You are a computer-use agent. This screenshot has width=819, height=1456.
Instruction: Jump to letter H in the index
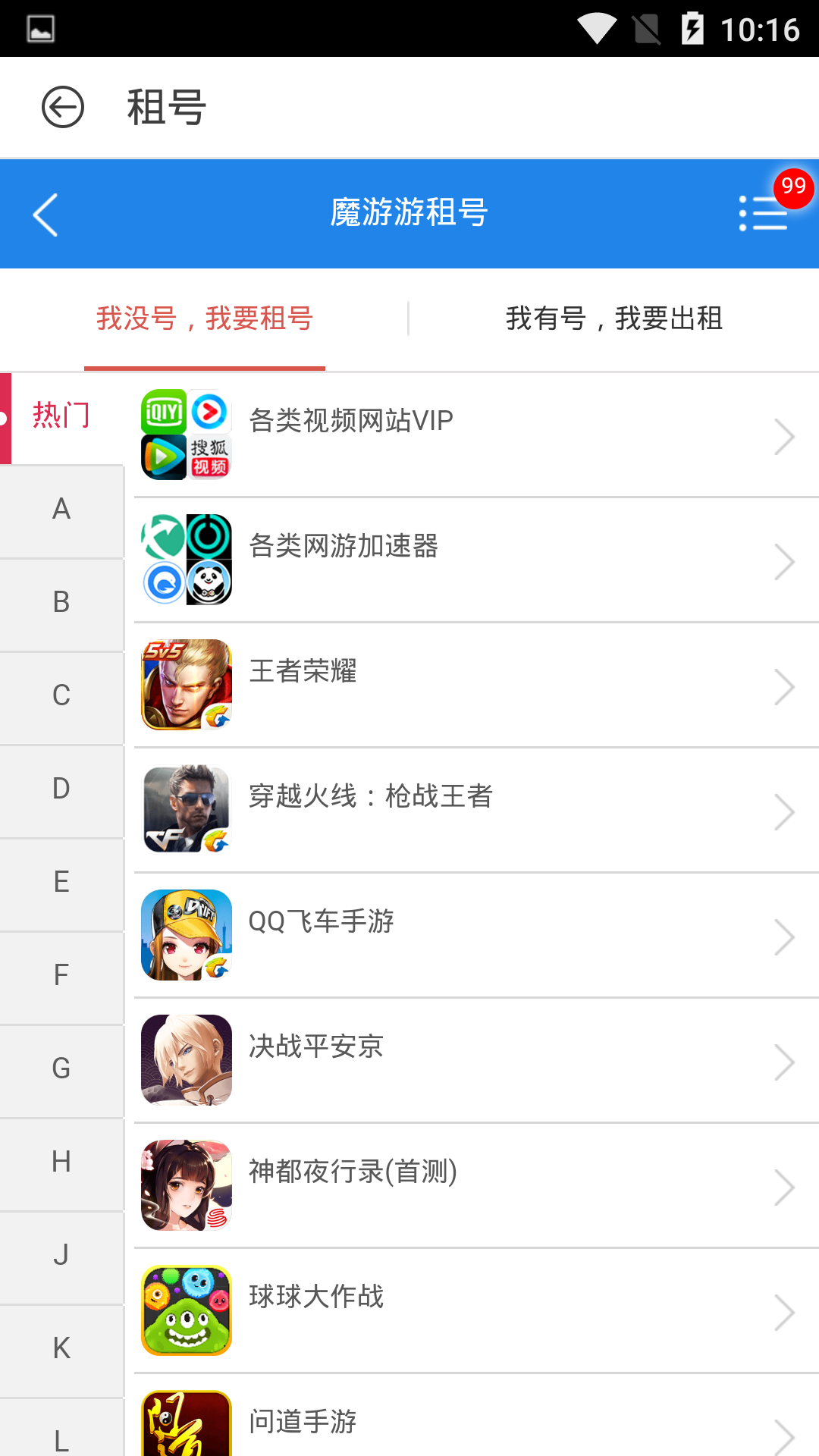click(61, 1162)
